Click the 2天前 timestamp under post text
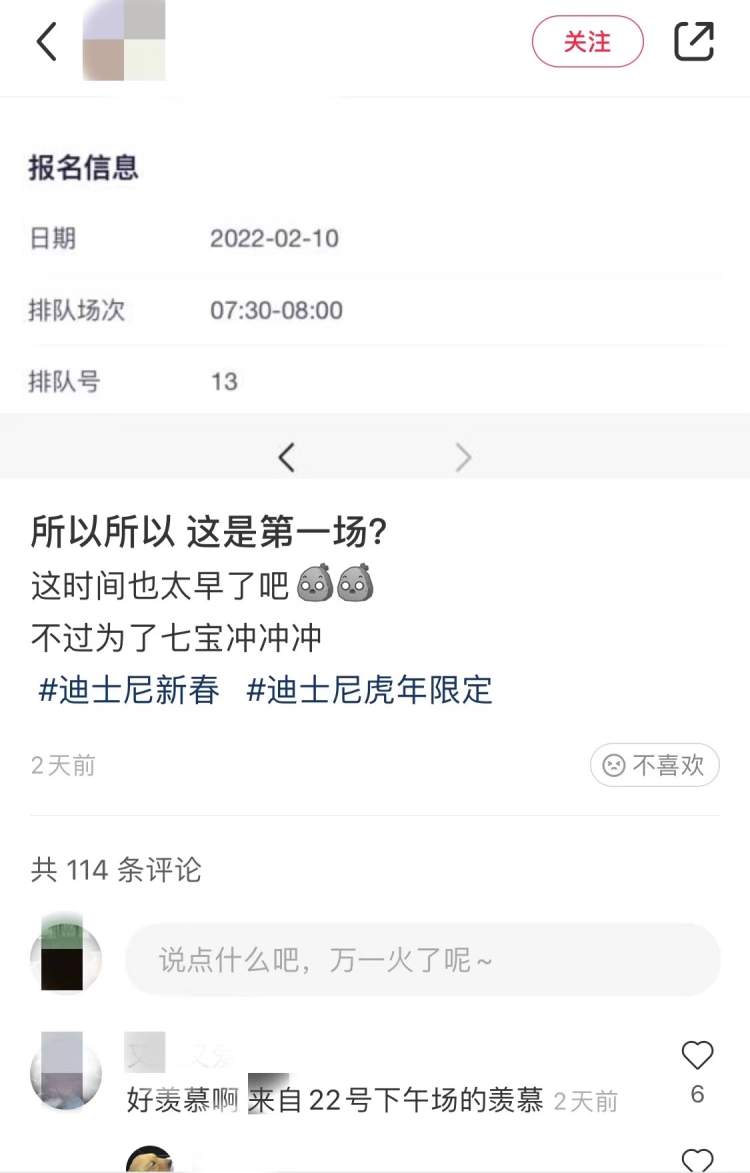The height and width of the screenshot is (1173, 750). [61, 765]
